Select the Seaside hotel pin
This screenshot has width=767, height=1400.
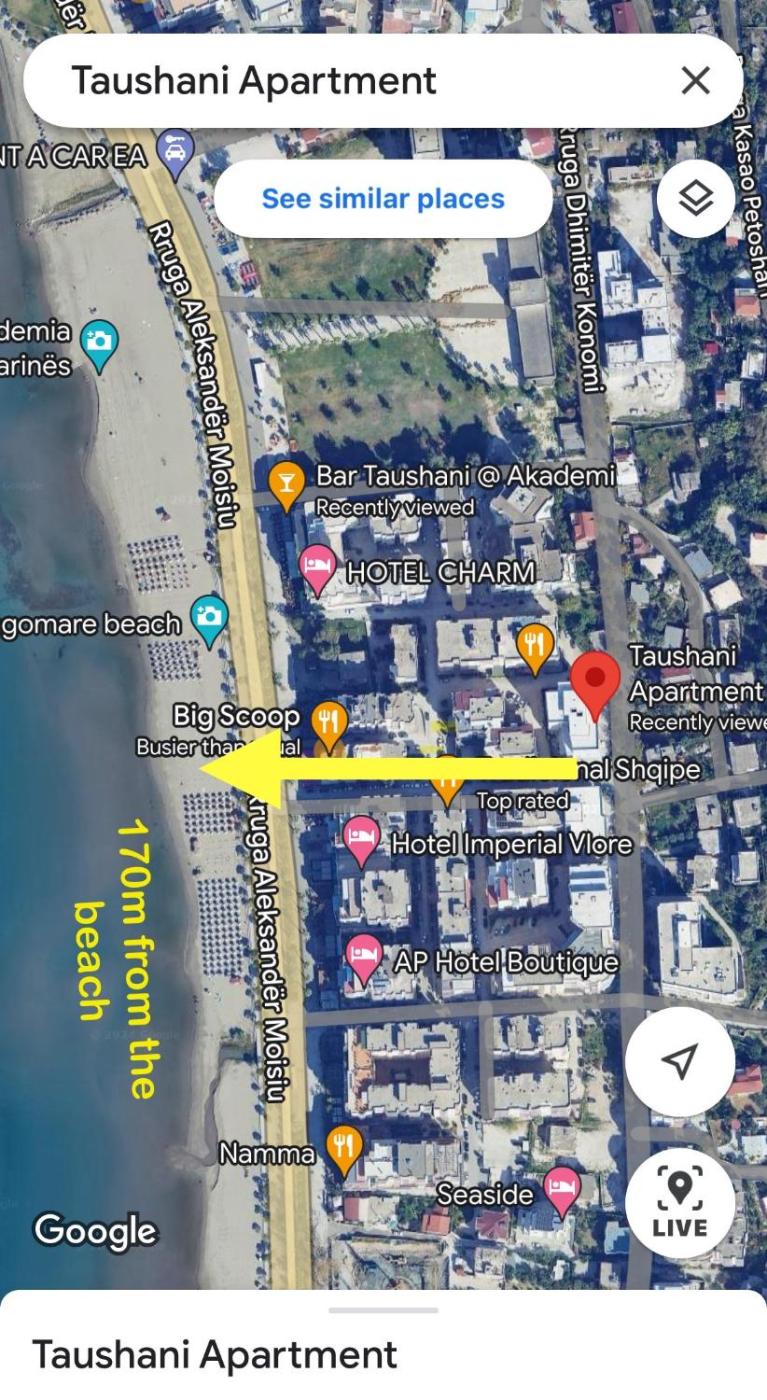click(562, 1190)
